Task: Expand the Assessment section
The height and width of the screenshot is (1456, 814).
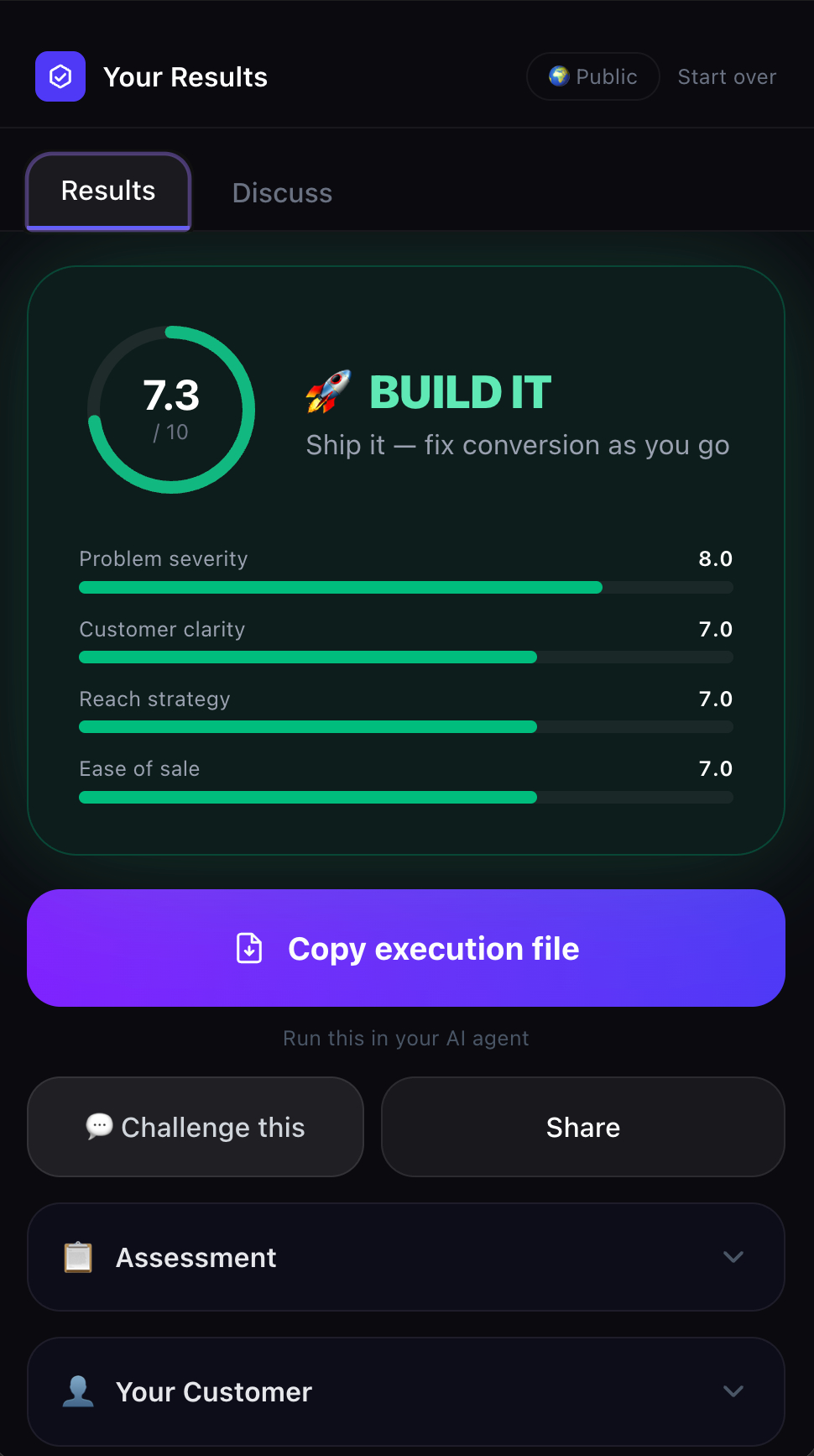Action: click(406, 1257)
